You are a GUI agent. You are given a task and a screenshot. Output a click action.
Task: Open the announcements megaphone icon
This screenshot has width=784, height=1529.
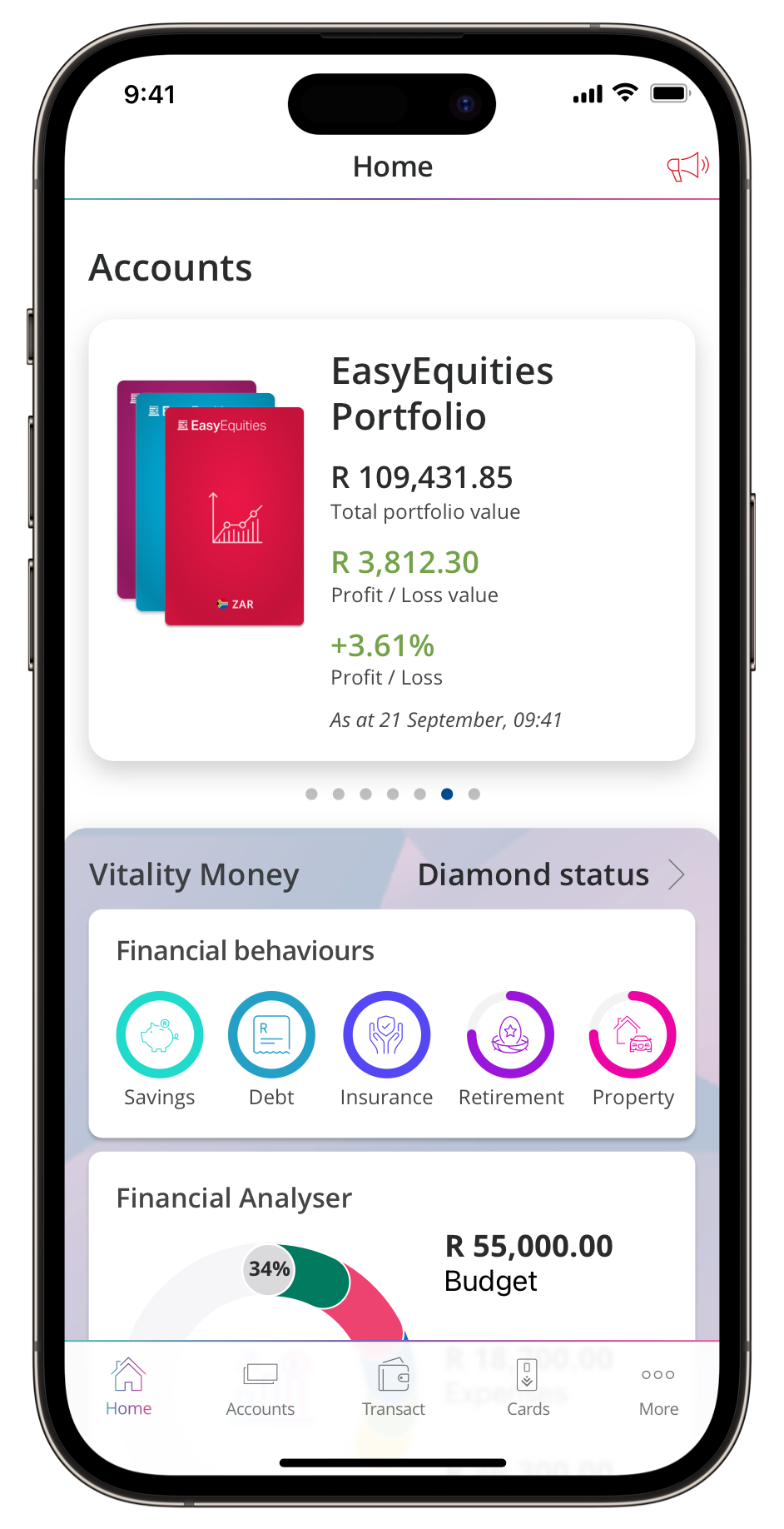pyautogui.click(x=687, y=167)
